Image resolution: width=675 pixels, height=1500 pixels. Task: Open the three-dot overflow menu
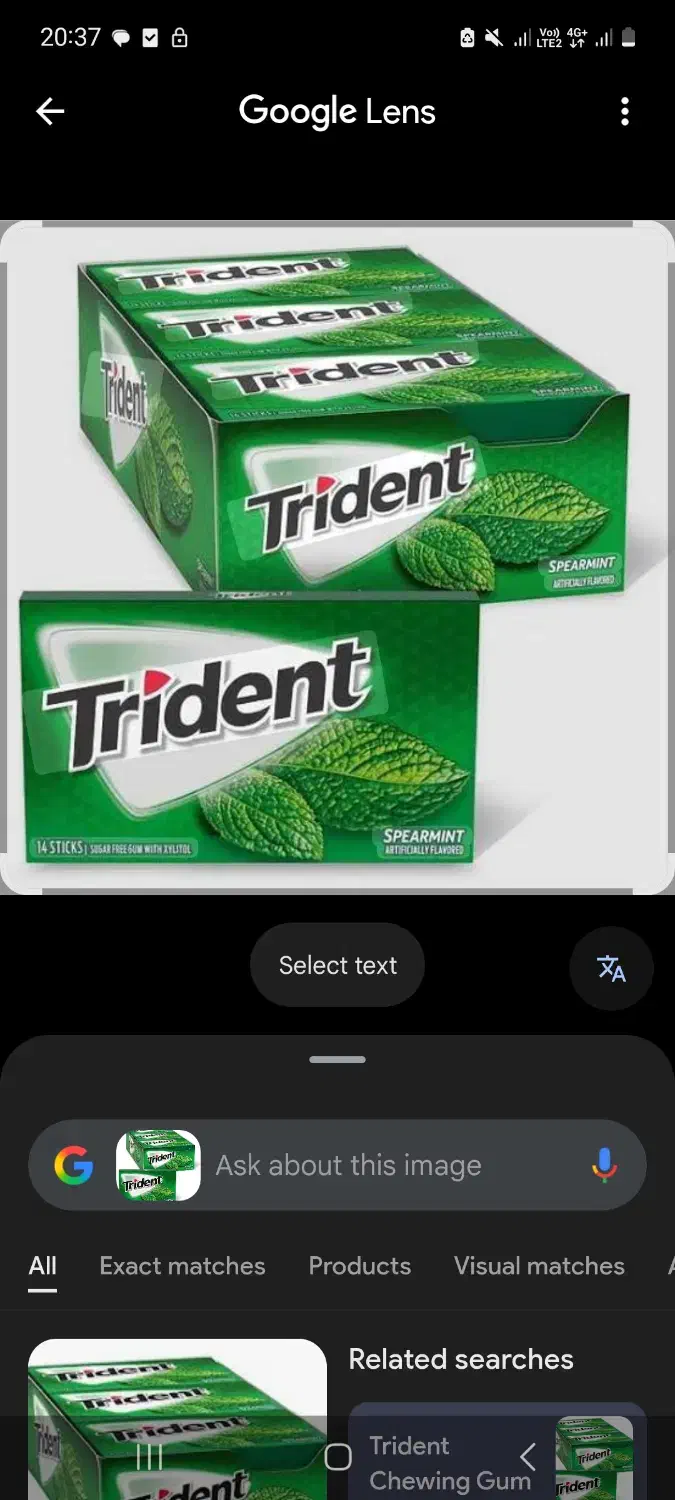tap(625, 112)
